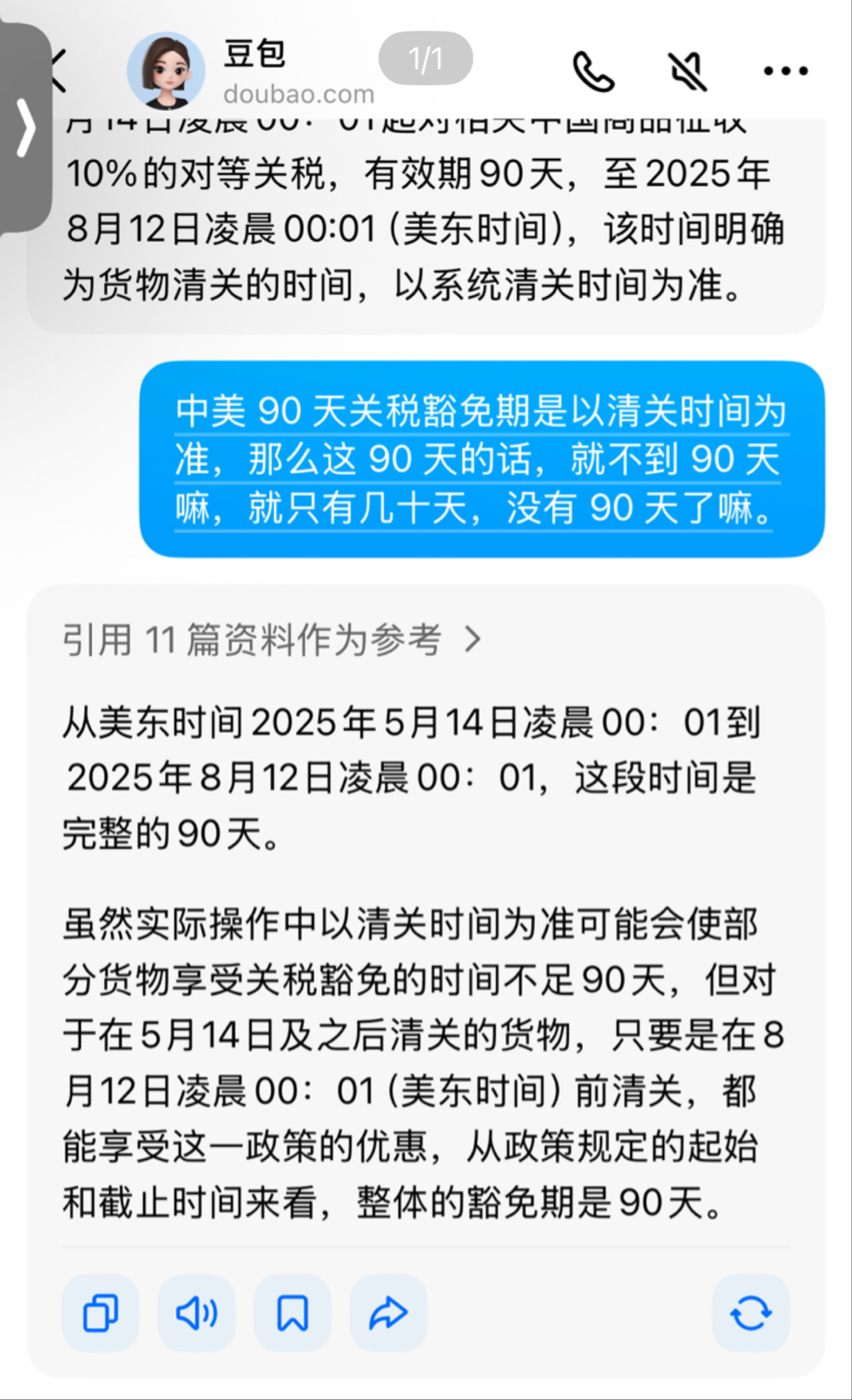Viewport: 852px width, 1400px height.
Task: Share the reply with others
Action: [389, 1313]
